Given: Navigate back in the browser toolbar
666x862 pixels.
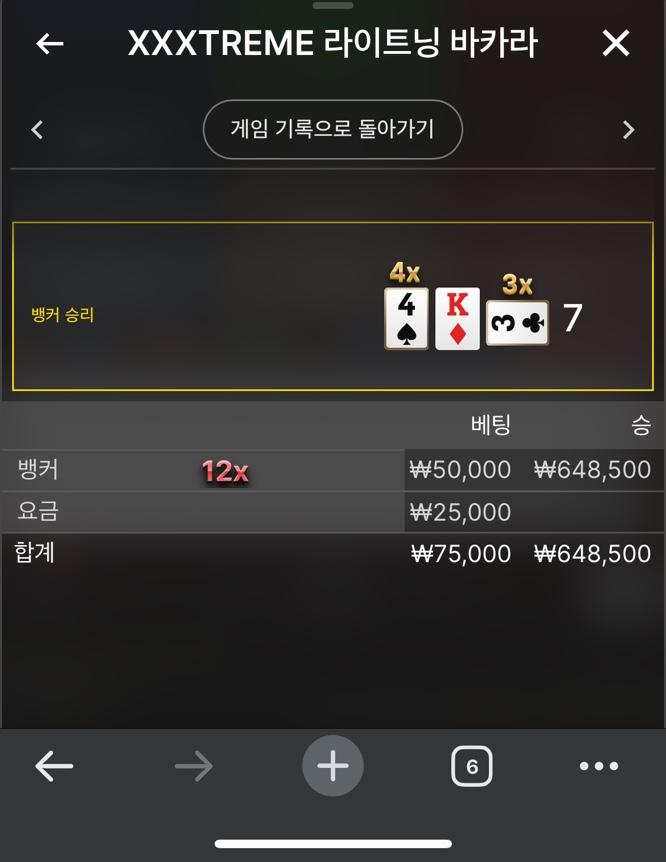Looking at the screenshot, I should coord(54,766).
